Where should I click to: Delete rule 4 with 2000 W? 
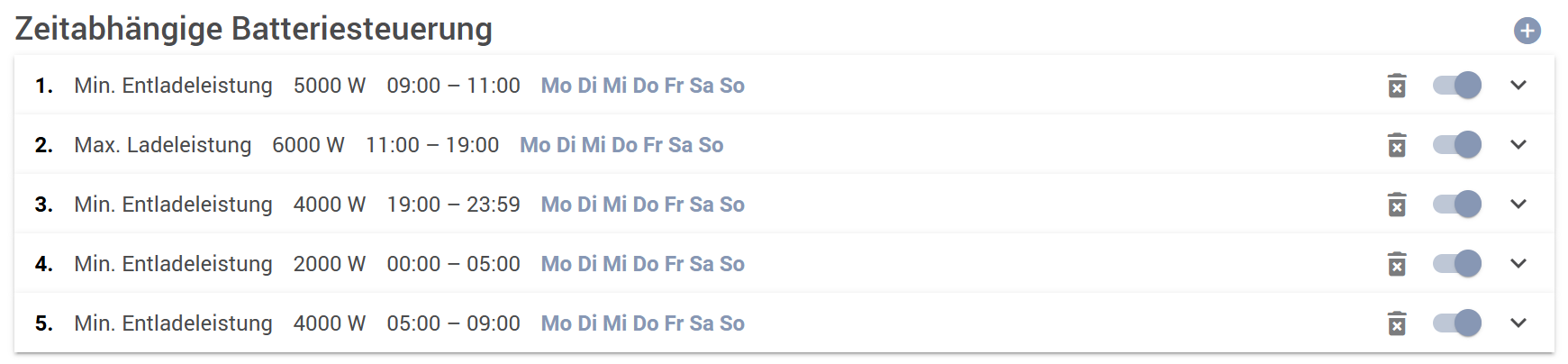tap(1397, 264)
